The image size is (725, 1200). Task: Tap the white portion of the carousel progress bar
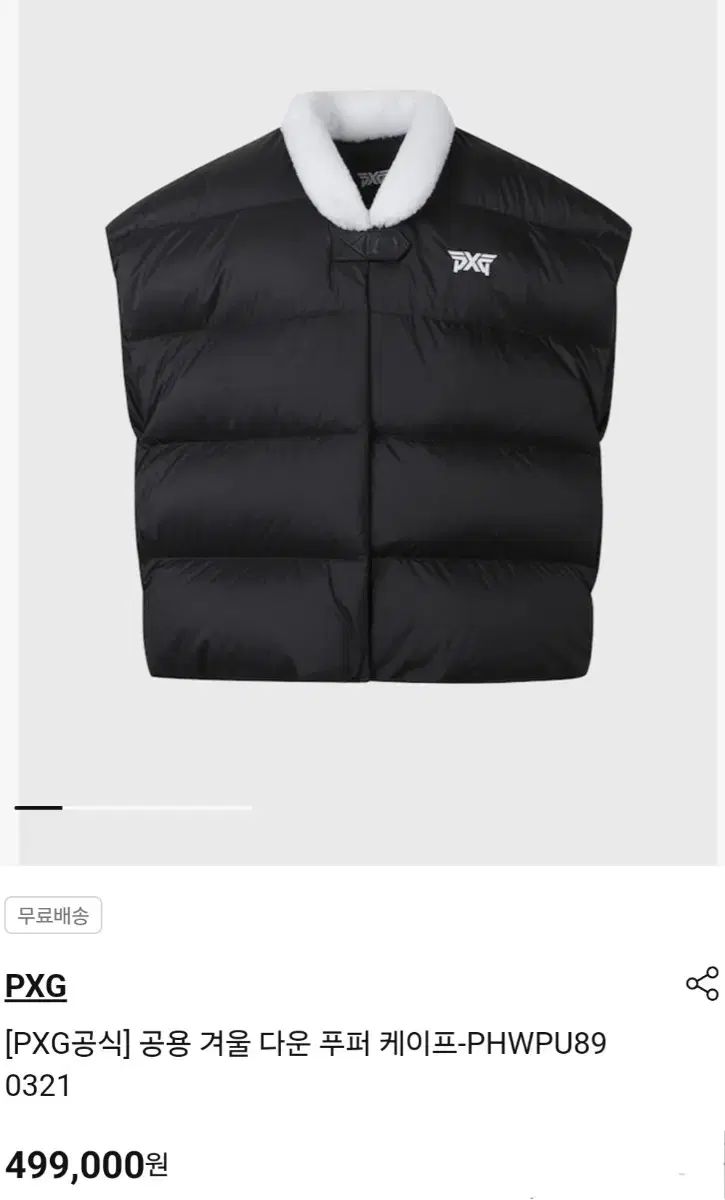pyautogui.click(x=160, y=808)
